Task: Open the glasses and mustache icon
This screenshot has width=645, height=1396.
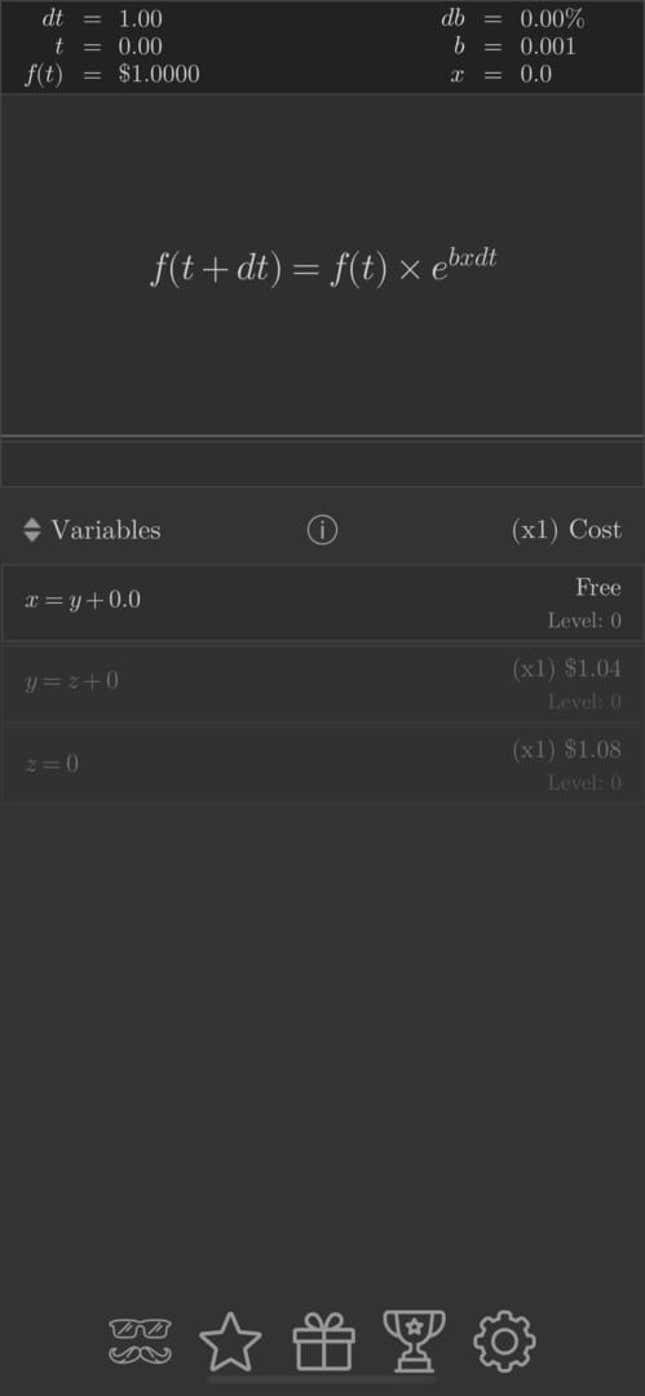Action: pyautogui.click(x=140, y=1341)
